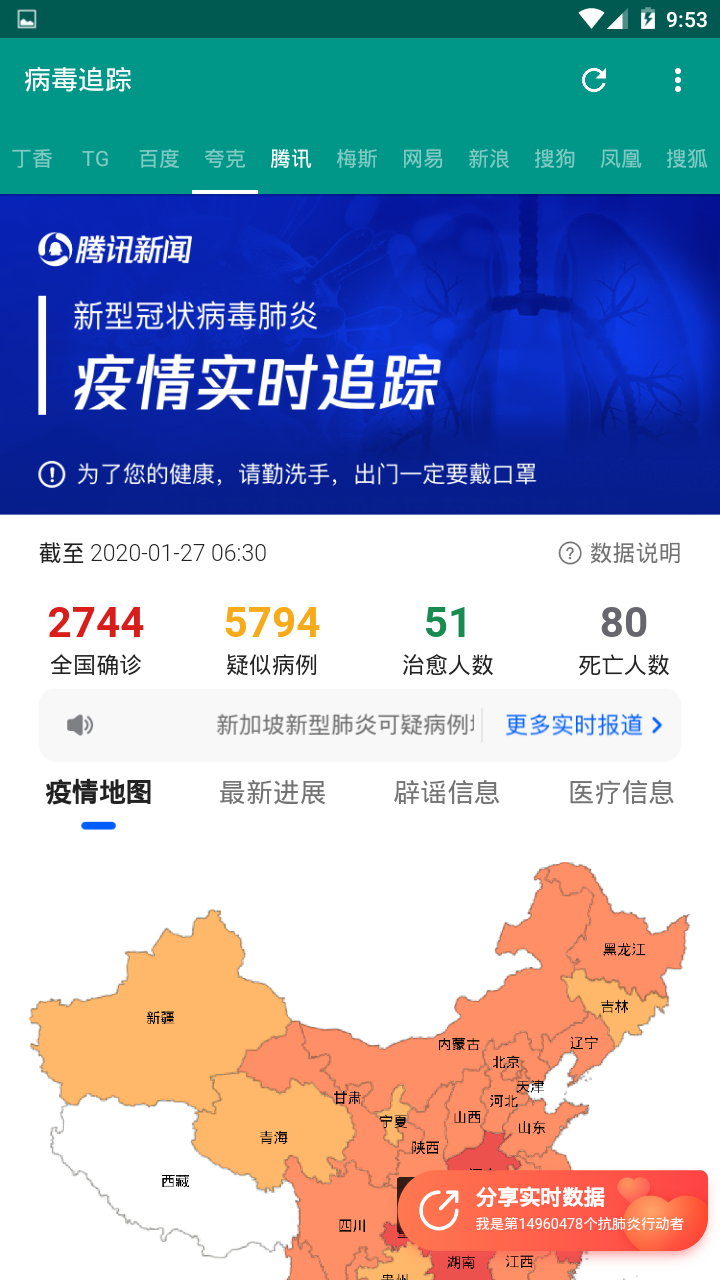Screen dimensions: 720x1280
Task: Switch to the 丁香 source tab
Action: [x=32, y=159]
